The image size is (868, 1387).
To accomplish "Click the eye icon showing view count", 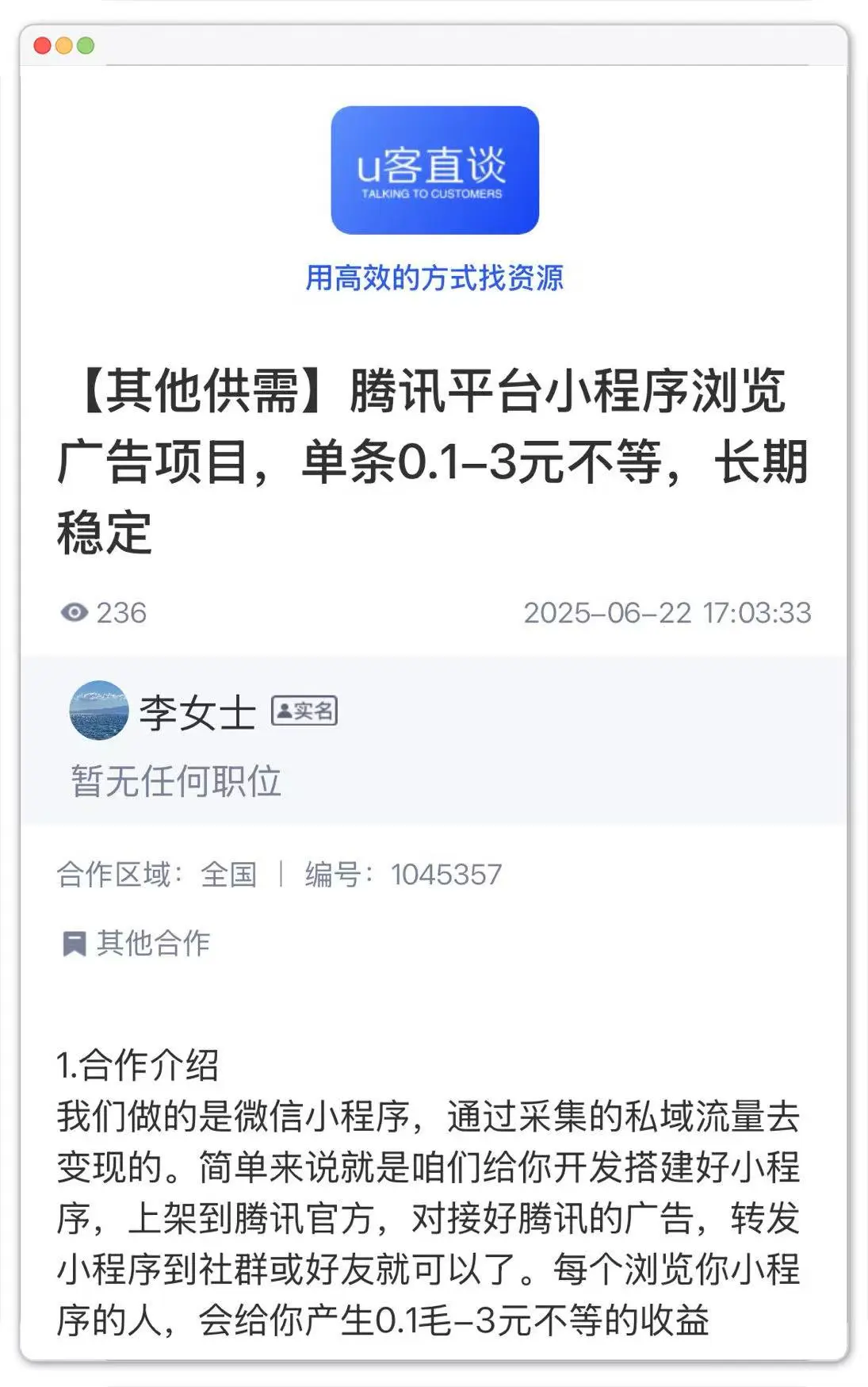I will pyautogui.click(x=75, y=611).
